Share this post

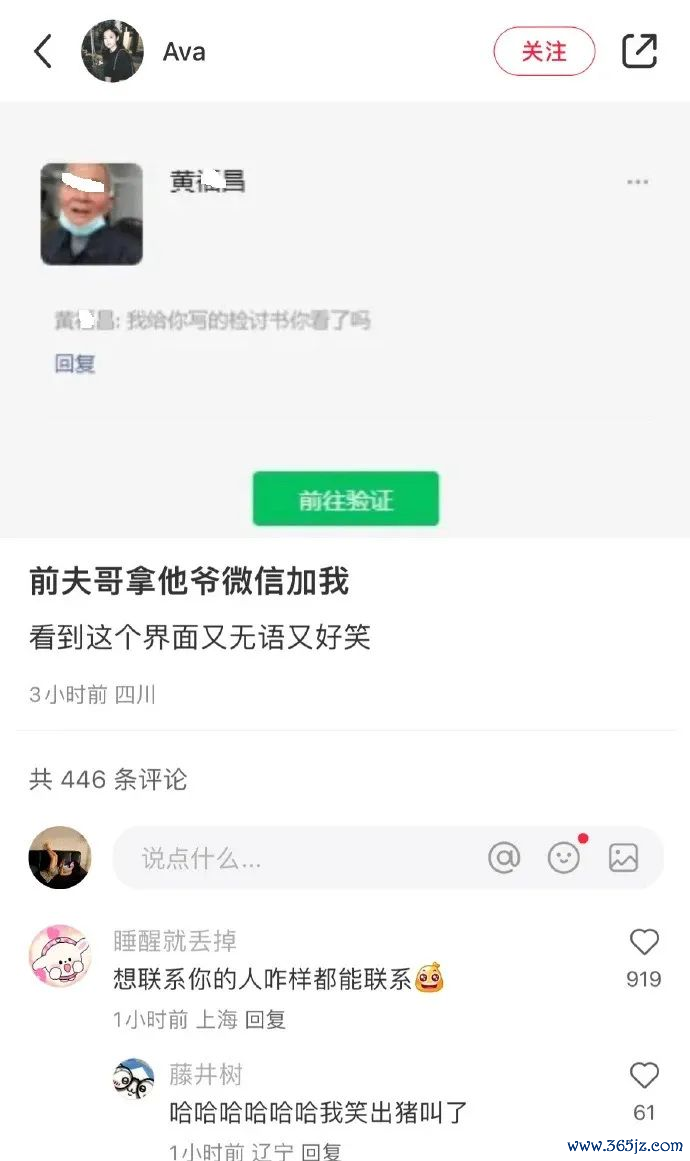click(640, 51)
